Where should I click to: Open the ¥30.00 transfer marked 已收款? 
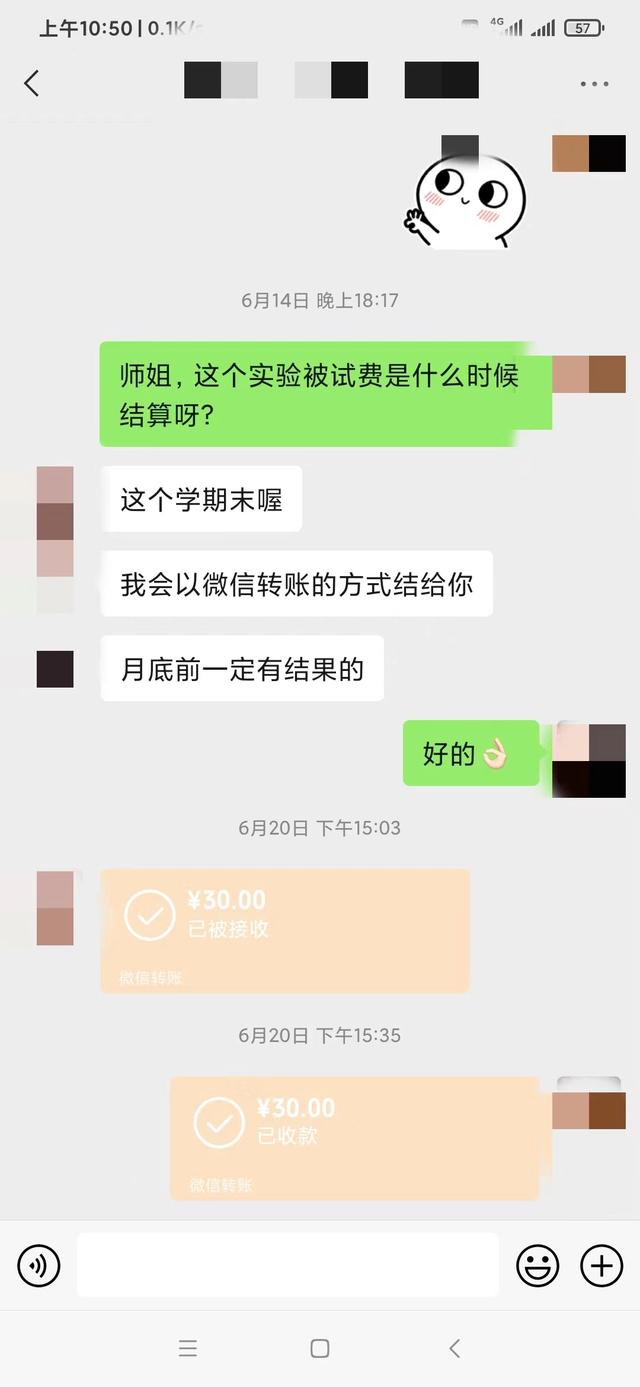coord(354,1138)
